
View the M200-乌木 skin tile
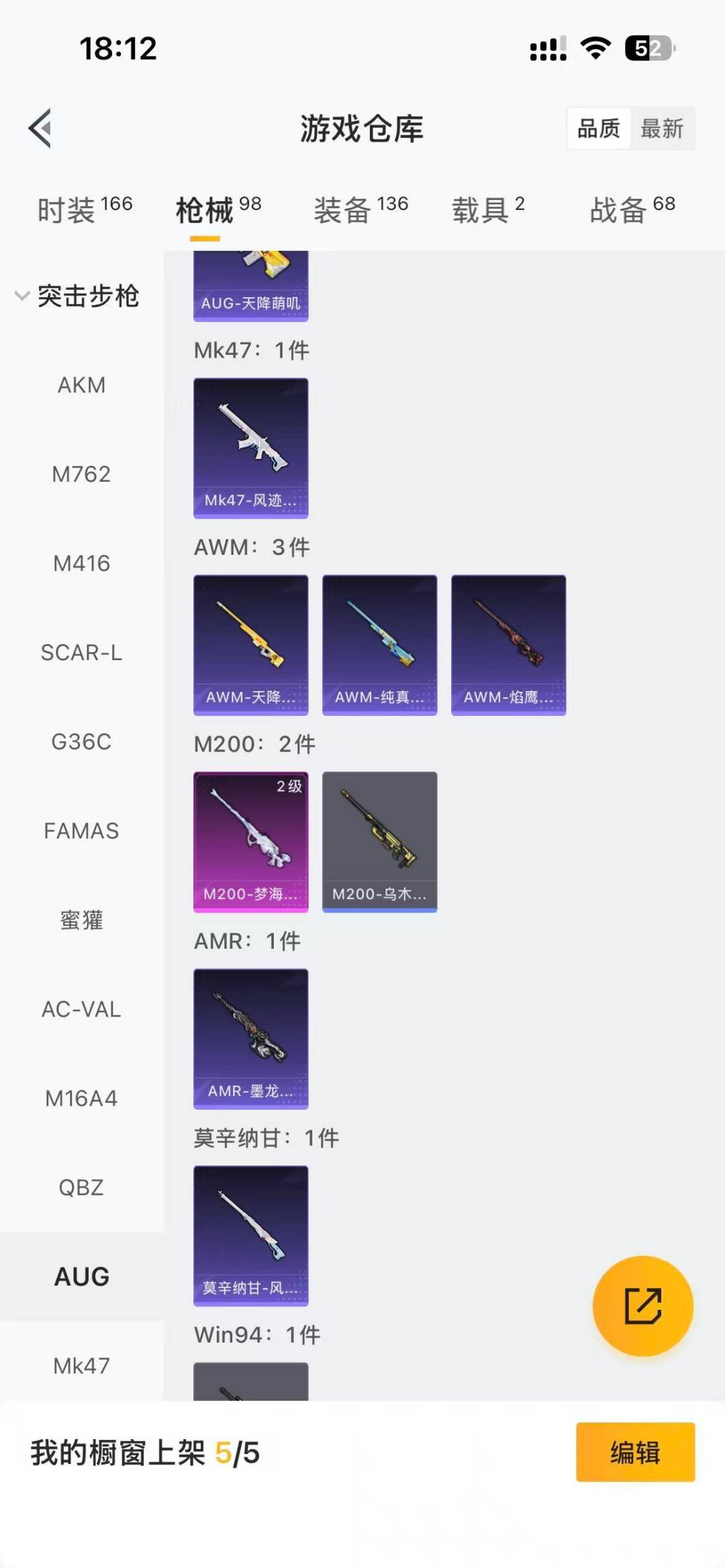[379, 841]
